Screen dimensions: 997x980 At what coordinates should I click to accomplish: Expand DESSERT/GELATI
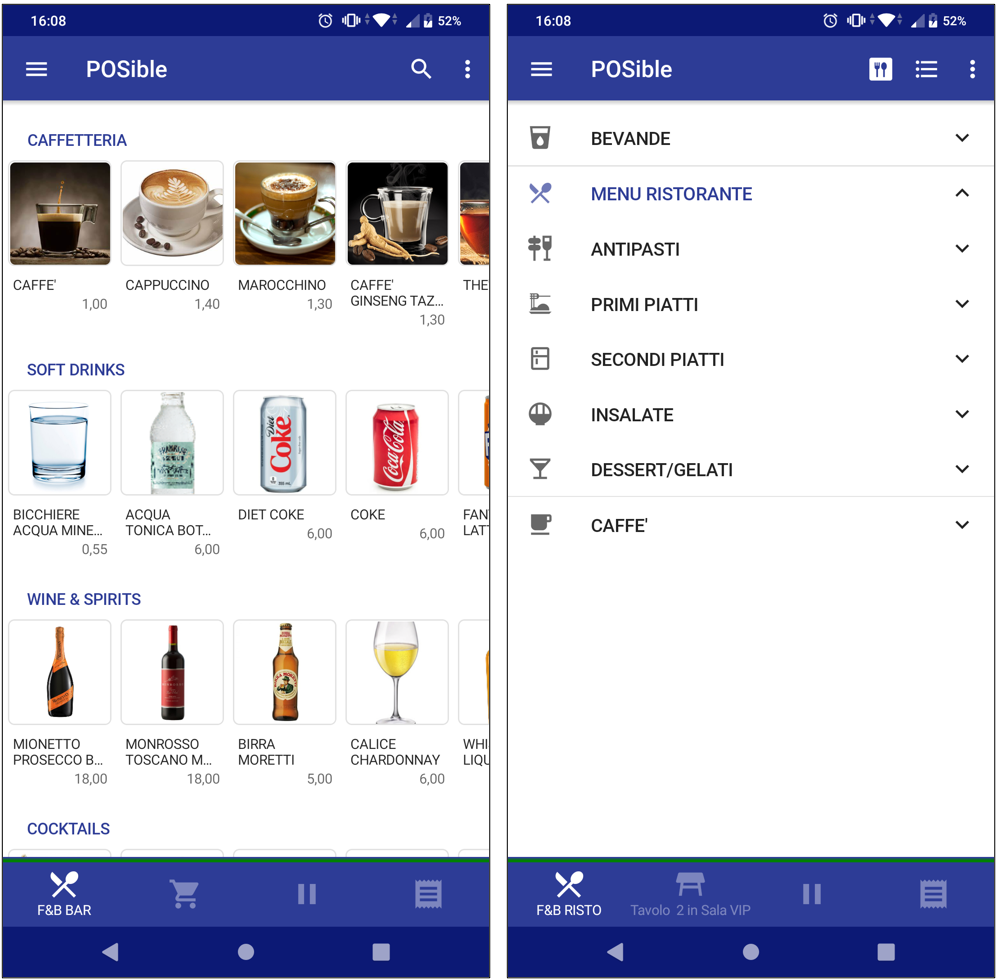(x=750, y=469)
